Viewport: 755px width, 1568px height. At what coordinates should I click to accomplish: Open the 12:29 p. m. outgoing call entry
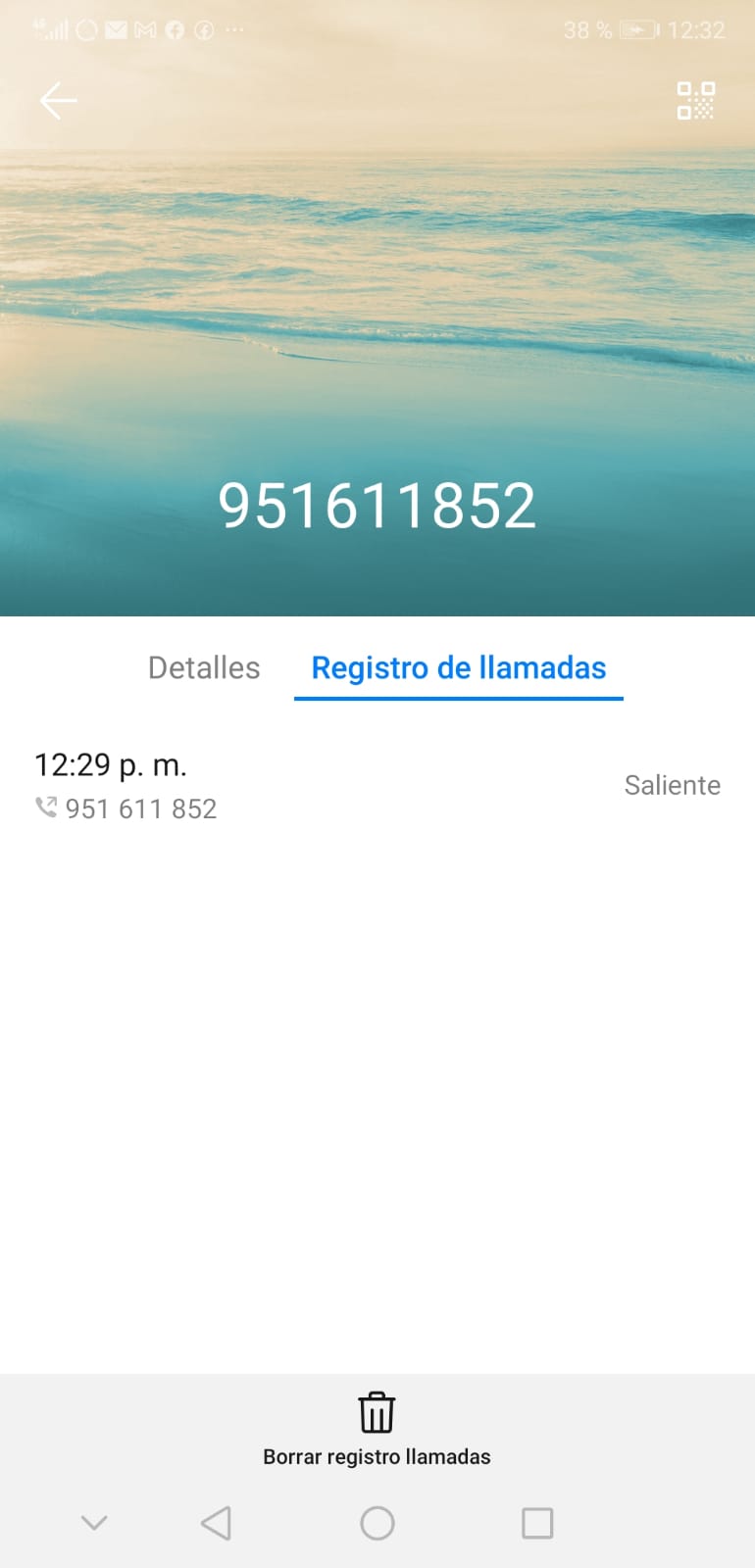click(x=377, y=786)
